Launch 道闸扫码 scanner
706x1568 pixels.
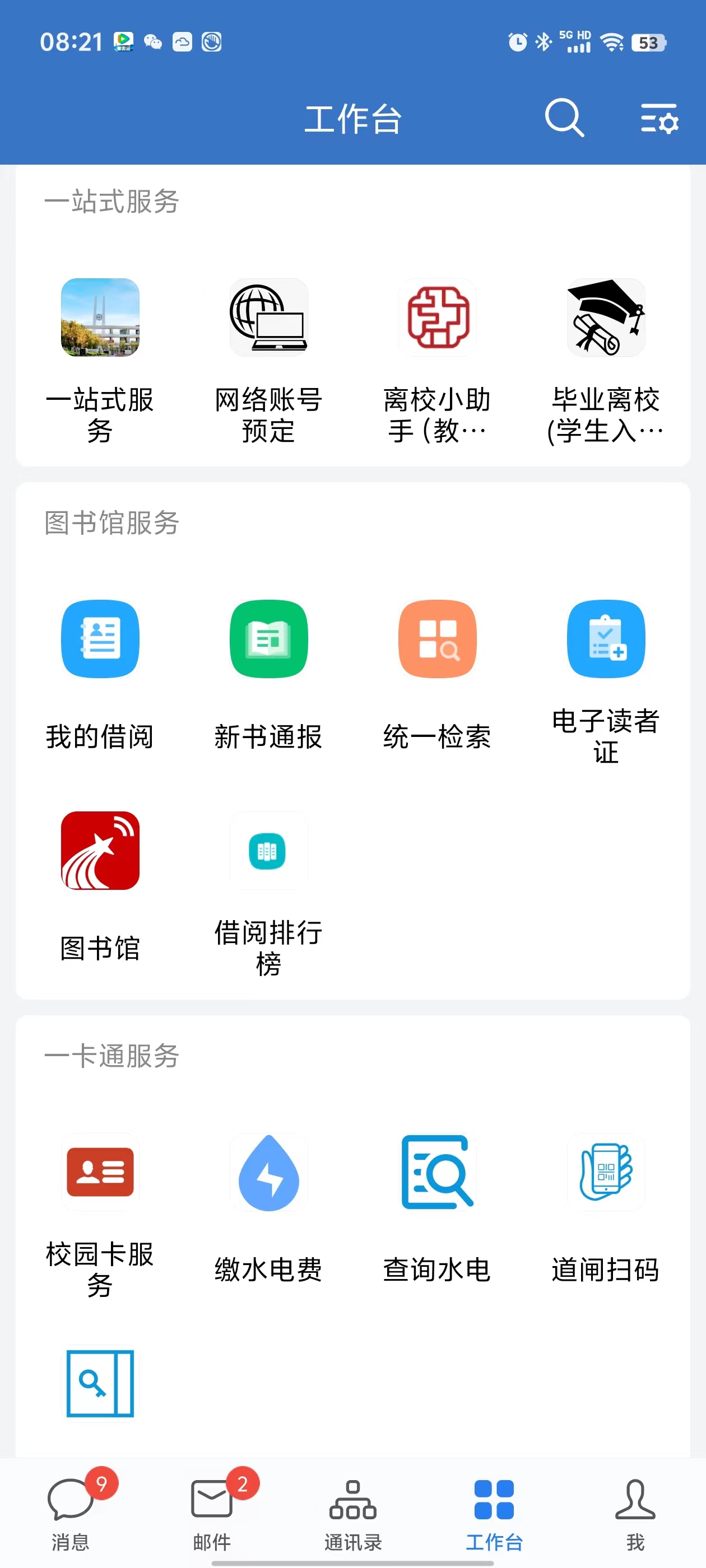pyautogui.click(x=606, y=1172)
